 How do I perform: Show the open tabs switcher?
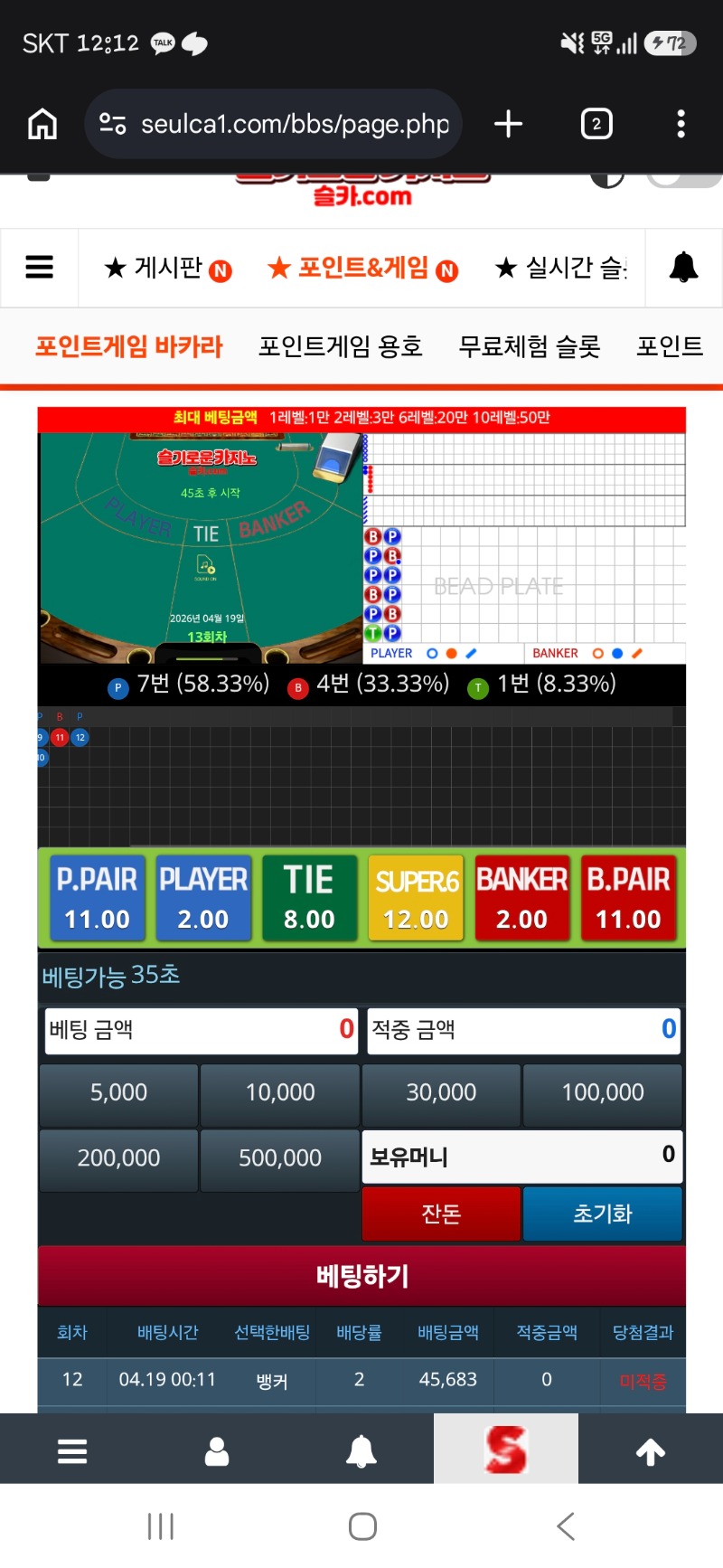coord(596,124)
